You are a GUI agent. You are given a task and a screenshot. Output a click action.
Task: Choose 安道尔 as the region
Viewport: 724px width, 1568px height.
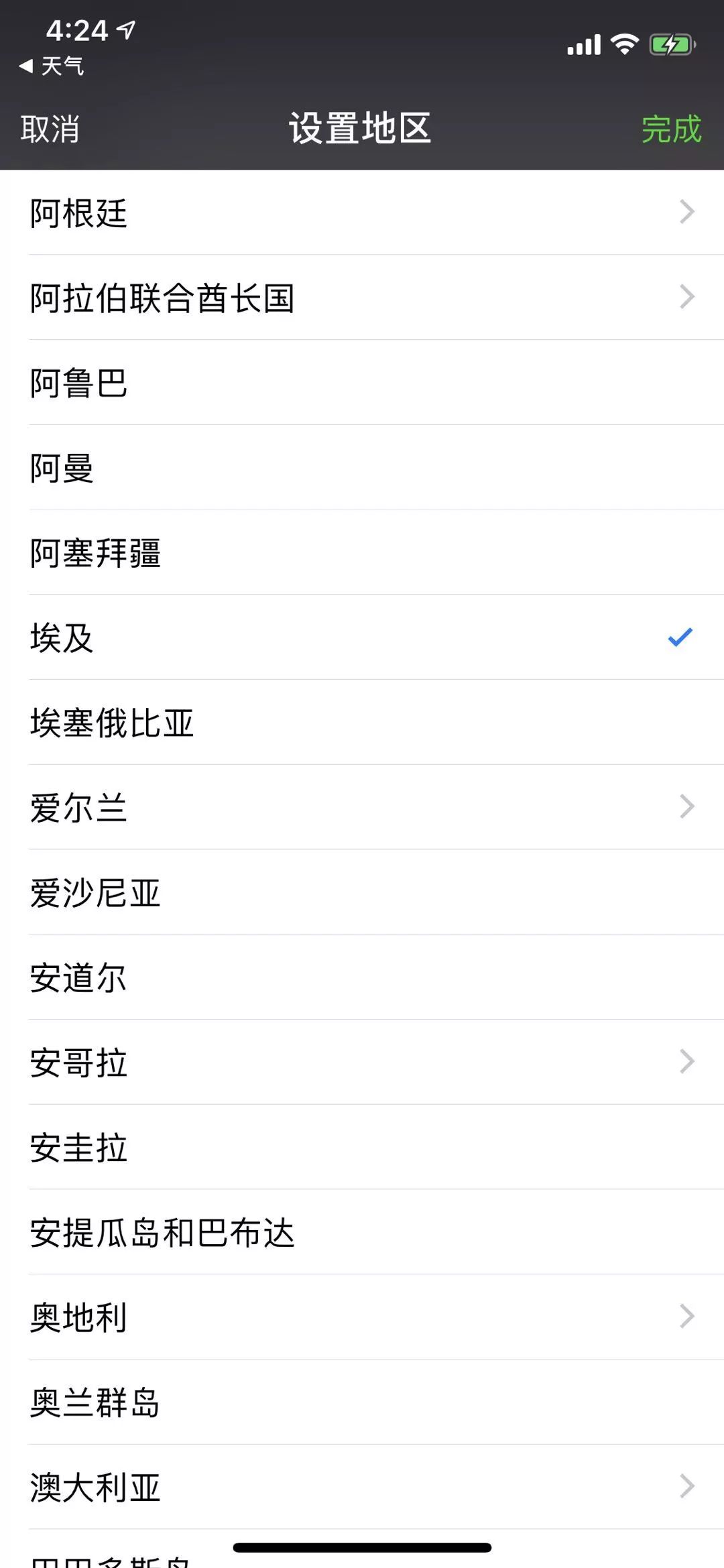coord(362,978)
